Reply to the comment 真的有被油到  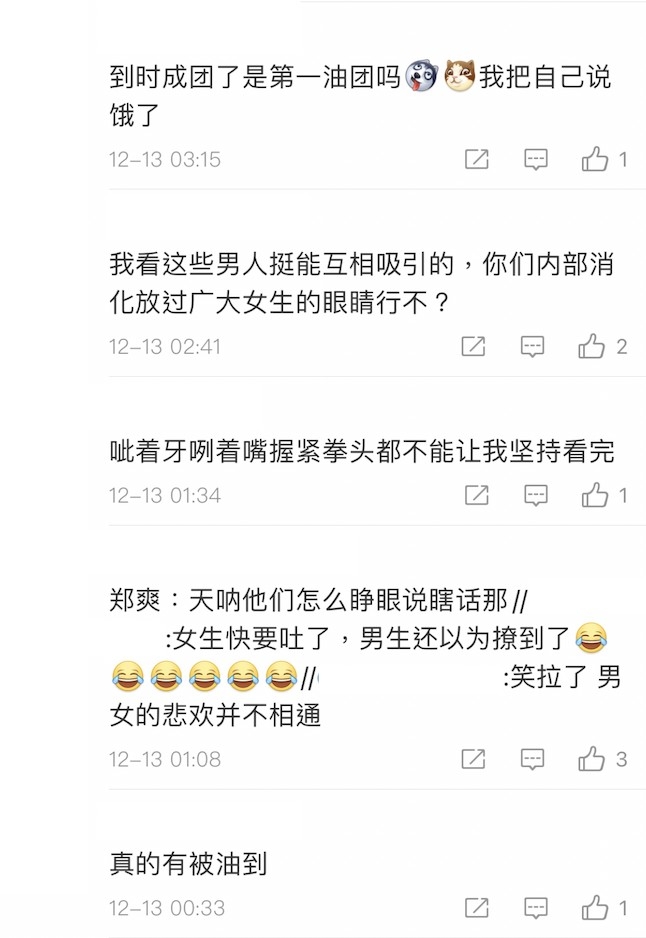tap(537, 908)
